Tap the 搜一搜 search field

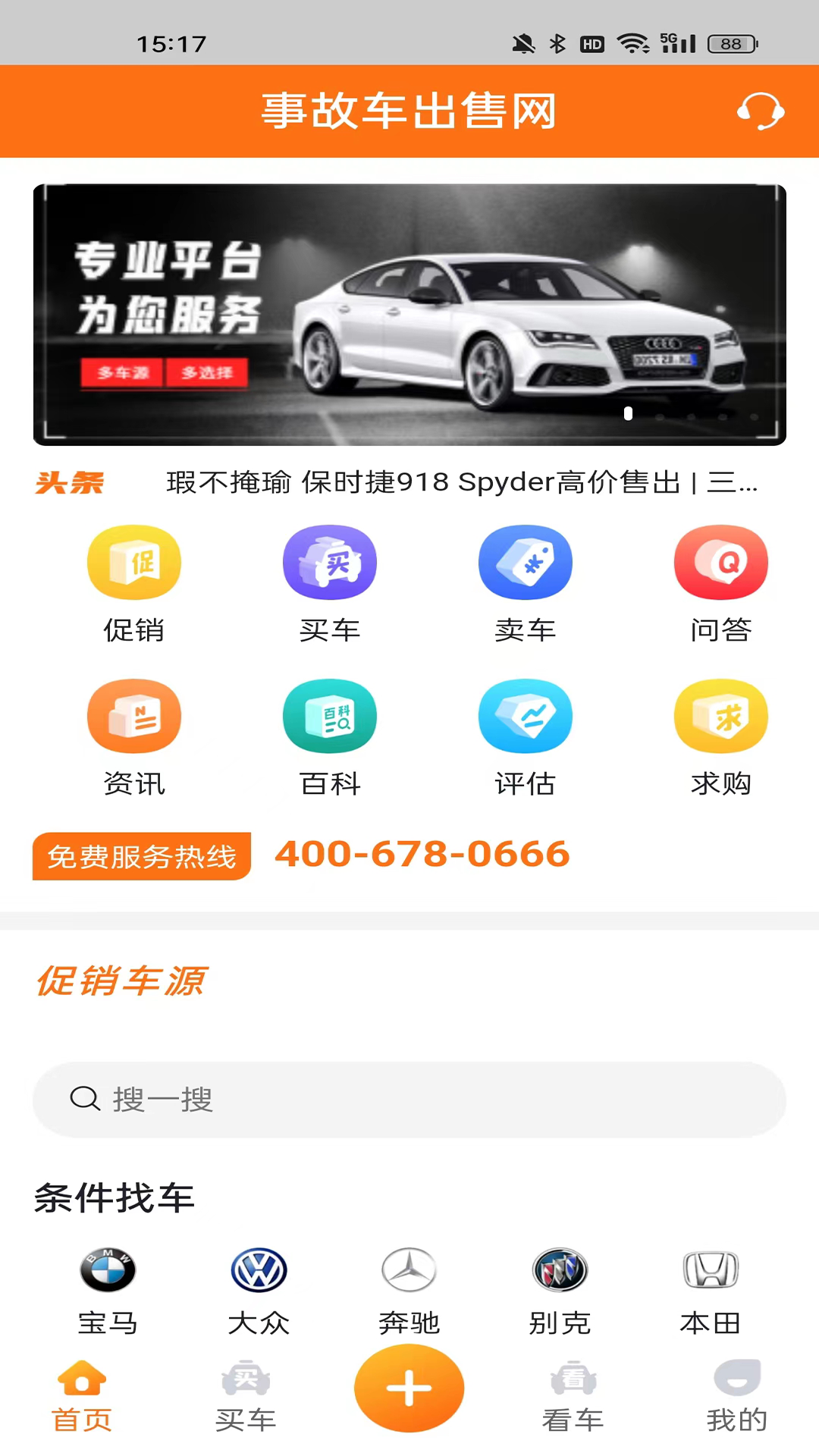(409, 1100)
